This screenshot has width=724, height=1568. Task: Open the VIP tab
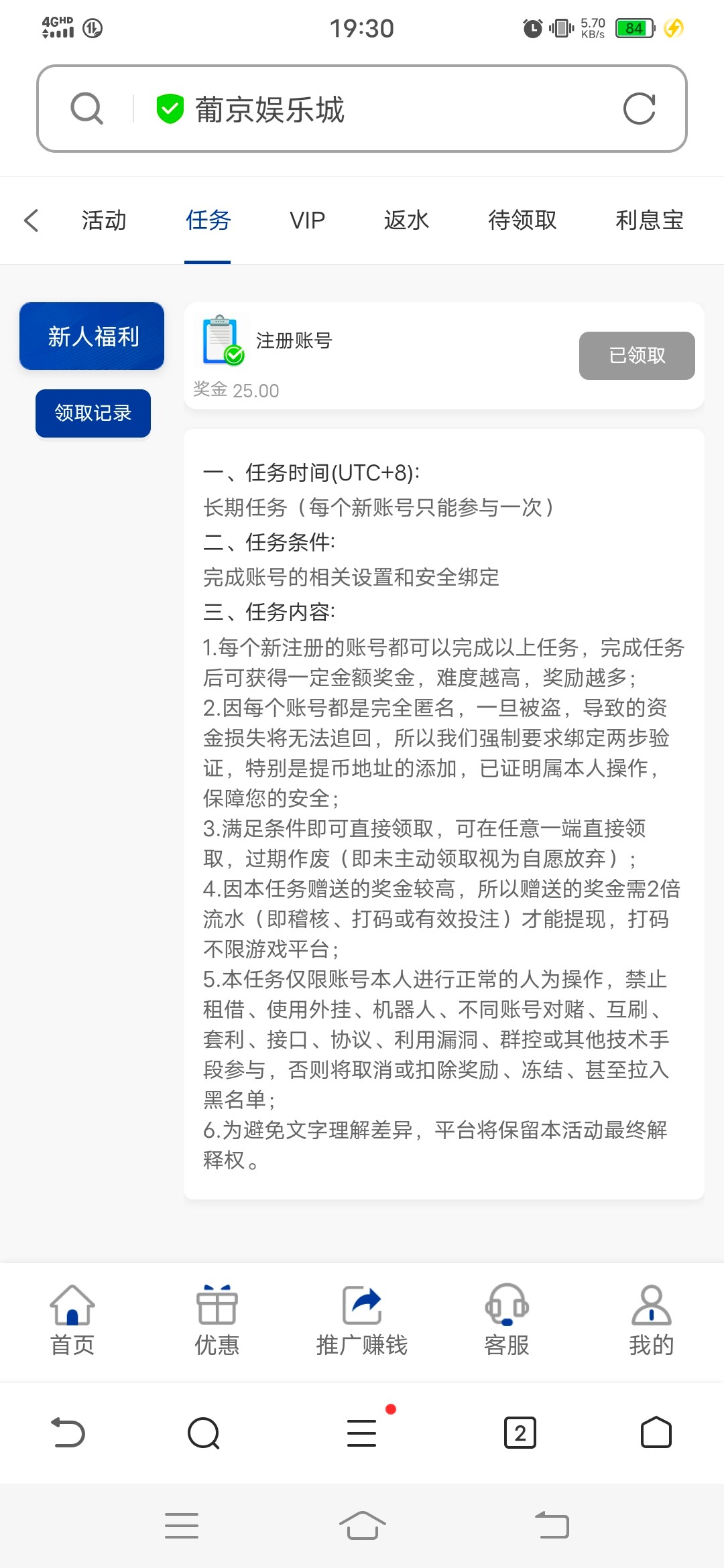307,220
